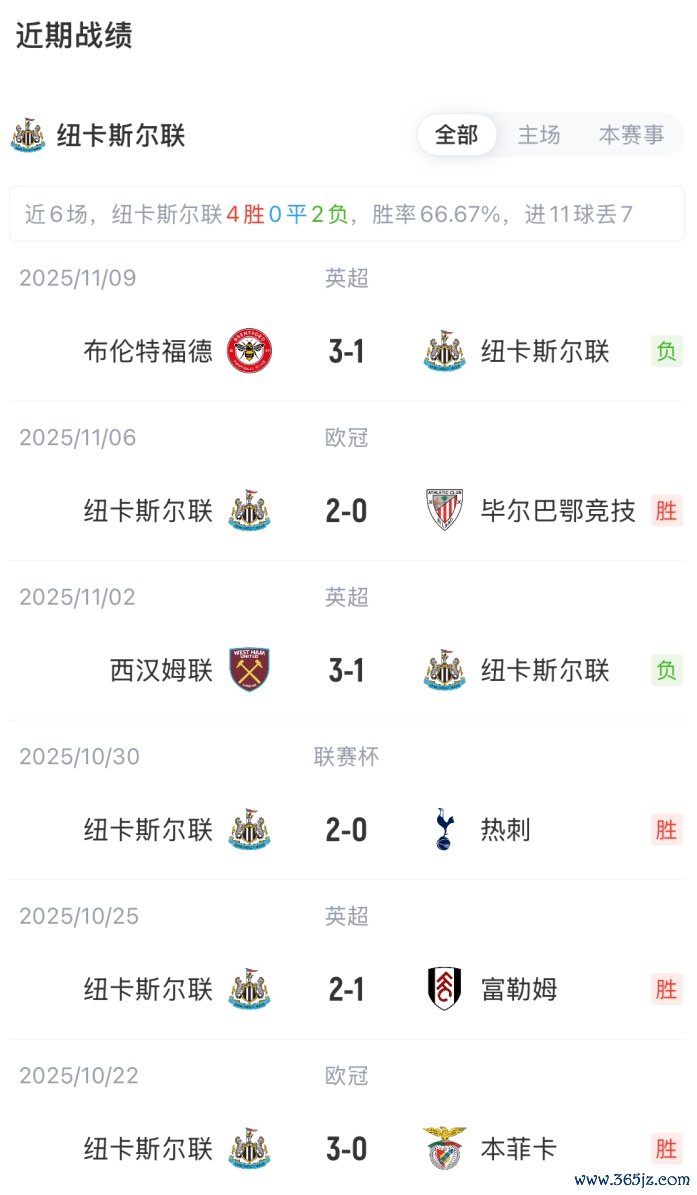Open the 布伦特福德 vs 纽卡斯尔联 match
The image size is (697, 1195).
(x=346, y=352)
